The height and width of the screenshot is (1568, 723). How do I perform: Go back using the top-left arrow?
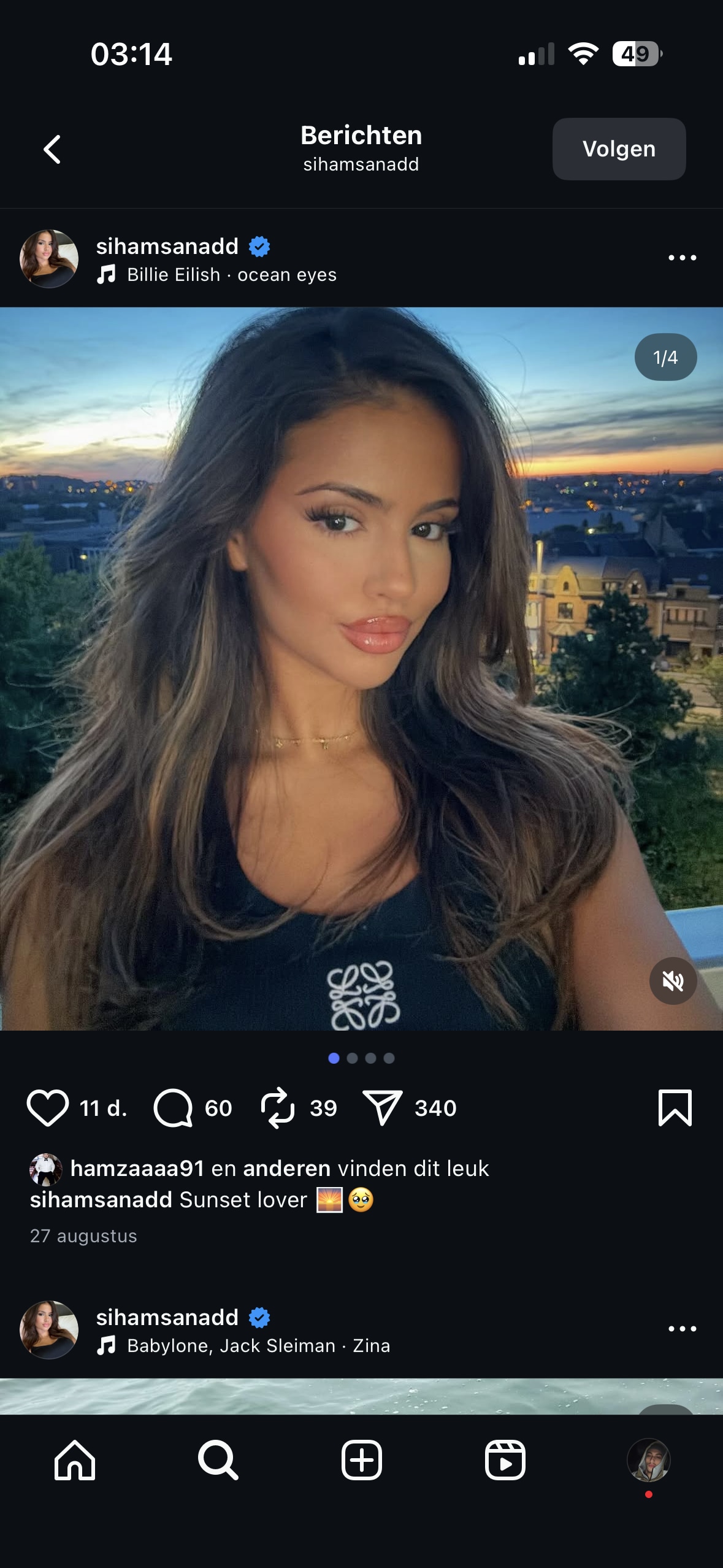[x=53, y=149]
